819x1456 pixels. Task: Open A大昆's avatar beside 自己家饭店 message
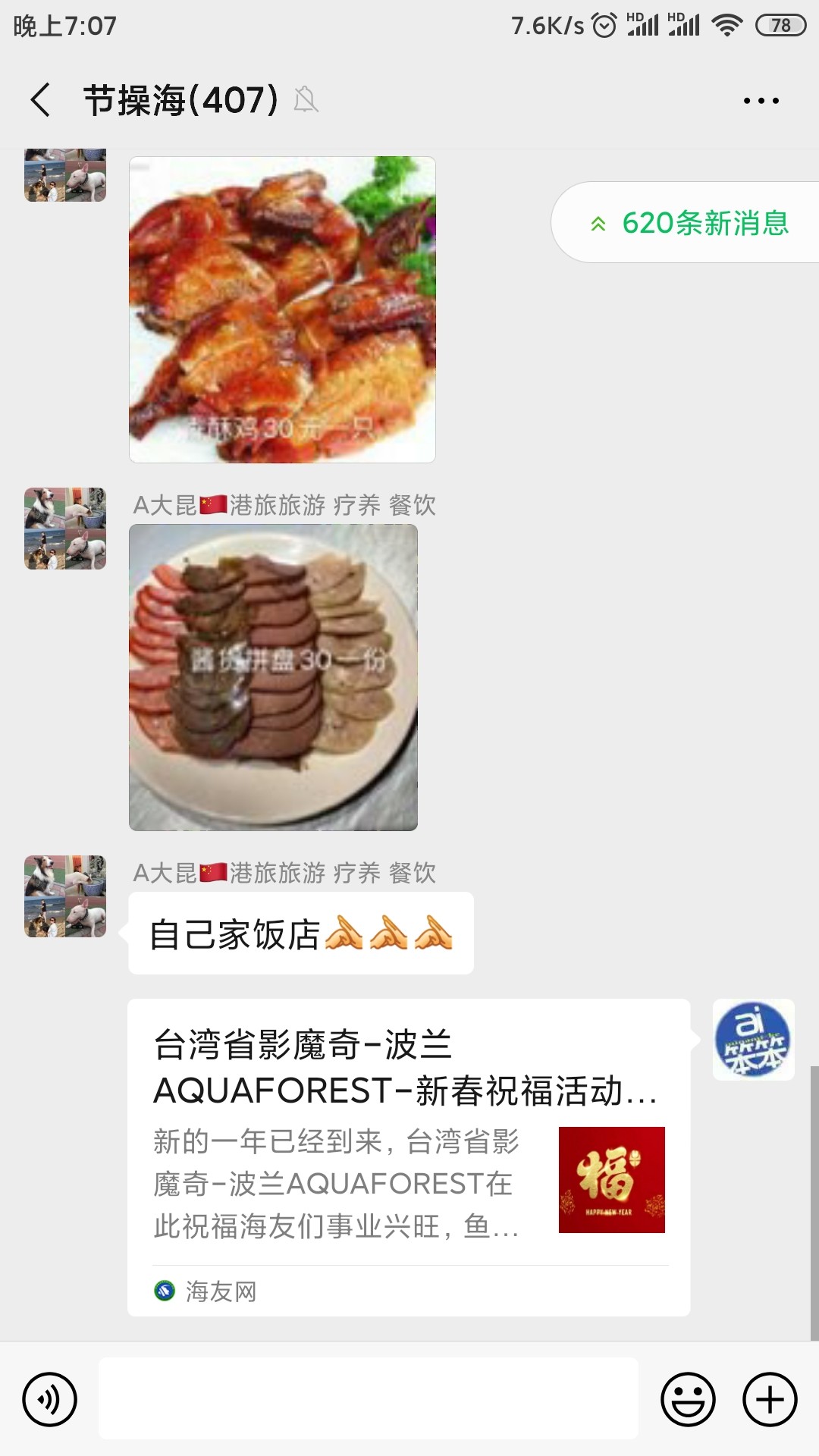click(65, 896)
